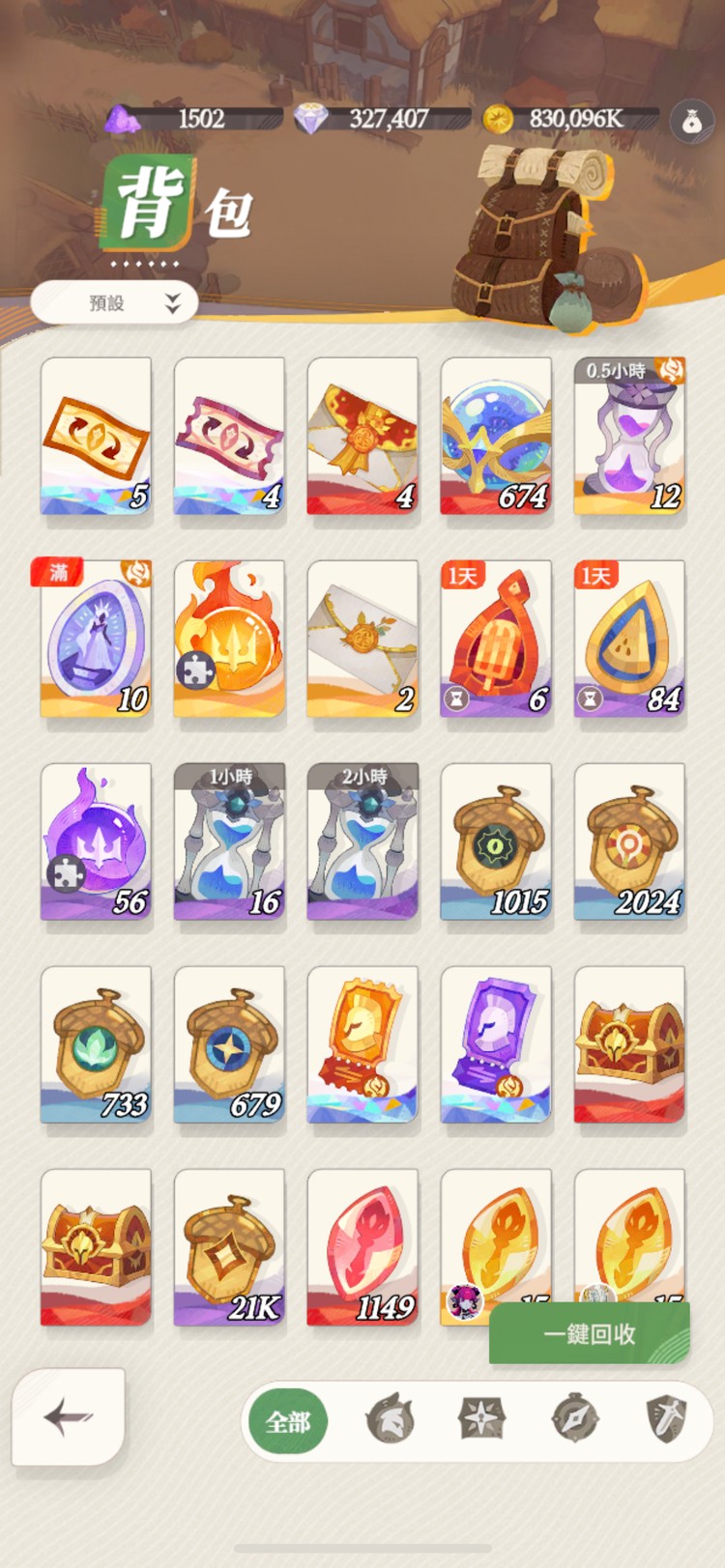Screen dimensions: 725x1568
Task: Open the purple flame item with 56
Action: (x=96, y=841)
